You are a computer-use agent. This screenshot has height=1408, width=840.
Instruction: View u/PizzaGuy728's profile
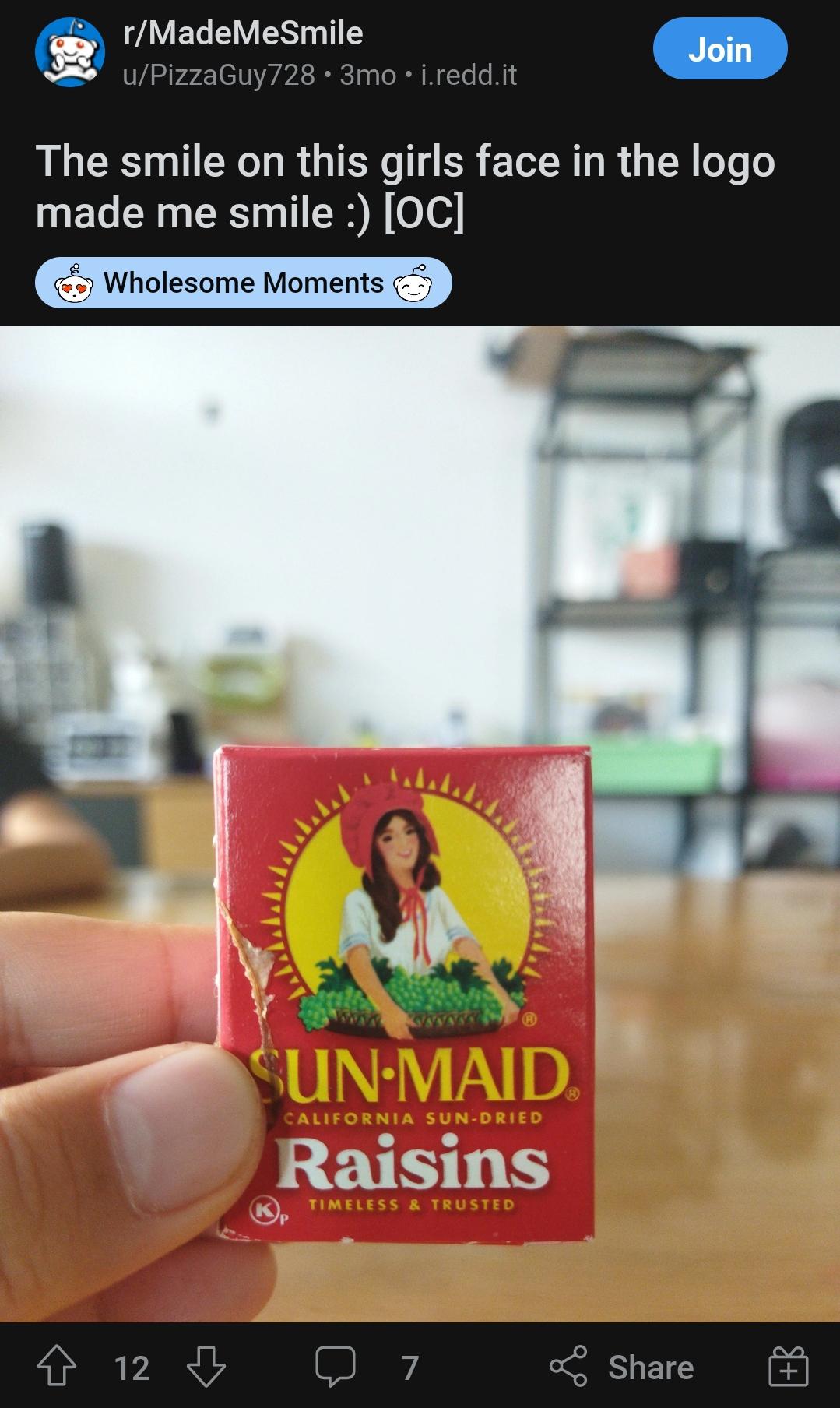(219, 75)
